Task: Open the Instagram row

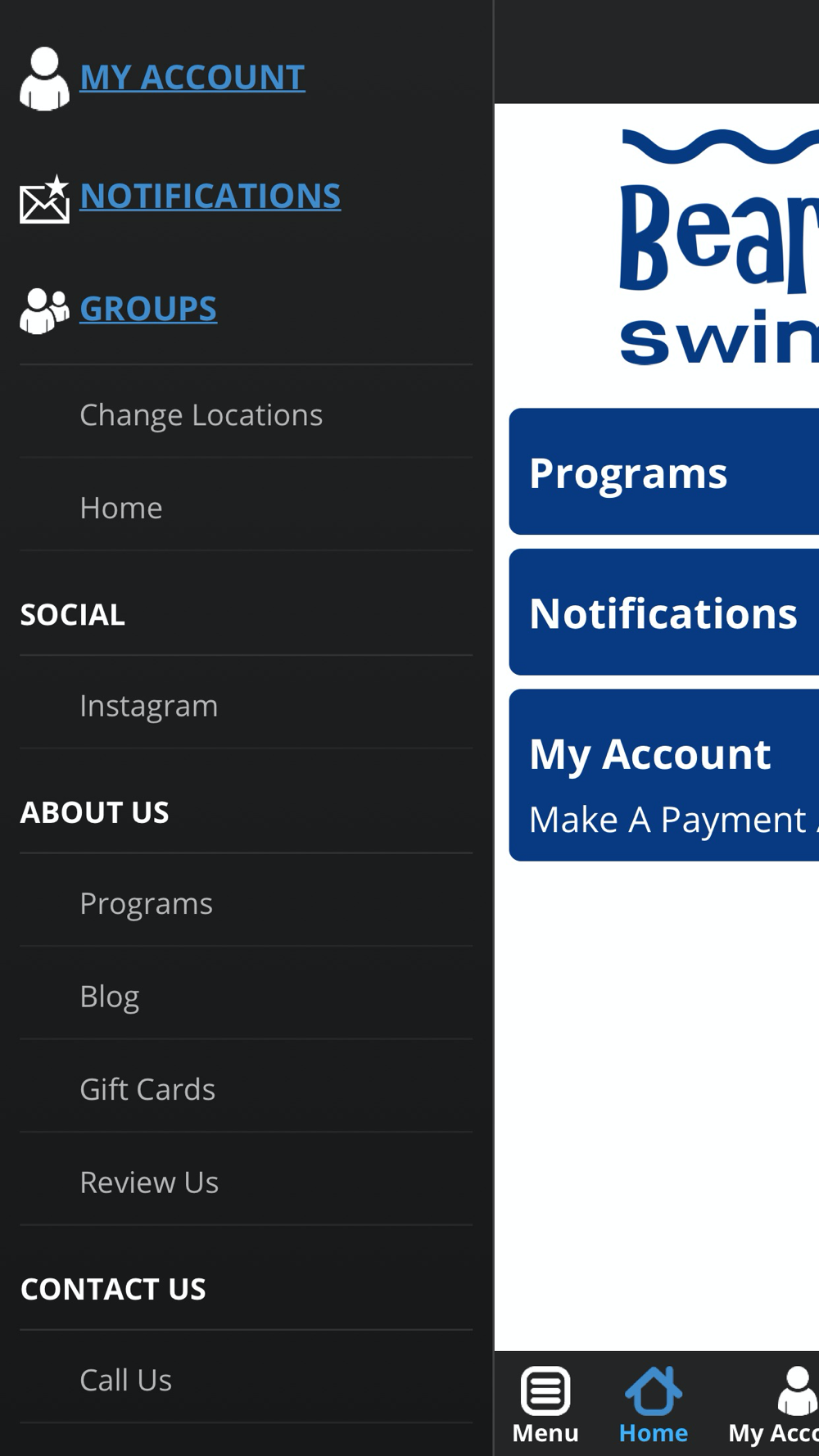Action: point(246,705)
